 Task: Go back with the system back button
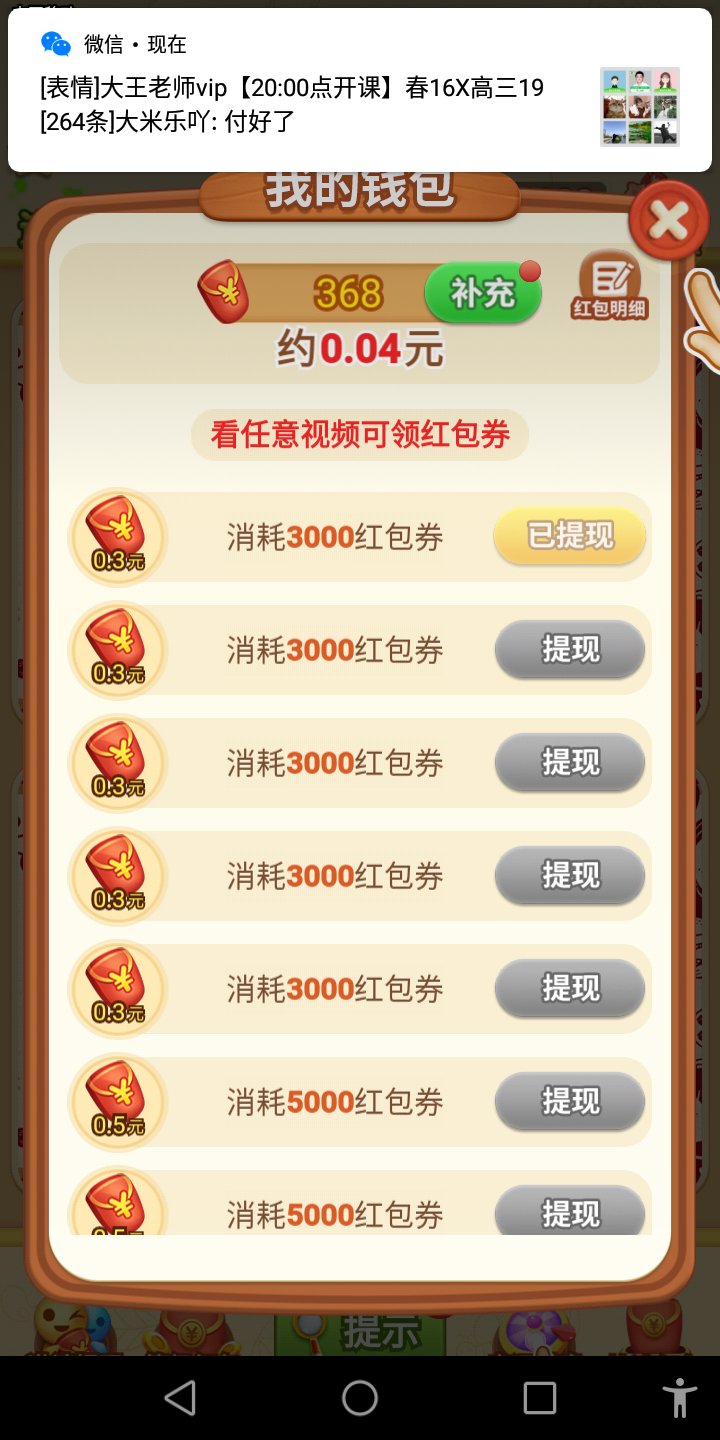[180, 1398]
